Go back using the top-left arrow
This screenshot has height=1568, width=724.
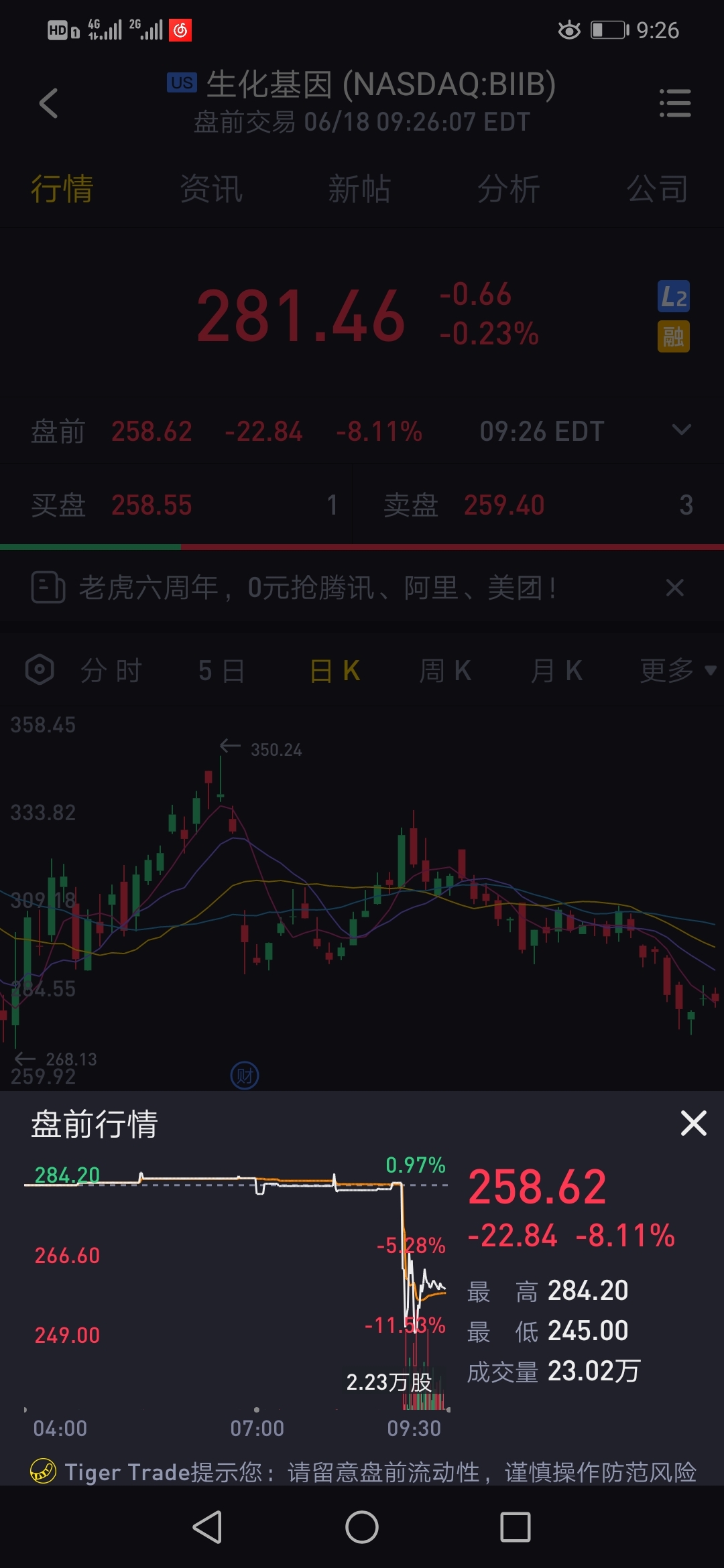coord(48,103)
